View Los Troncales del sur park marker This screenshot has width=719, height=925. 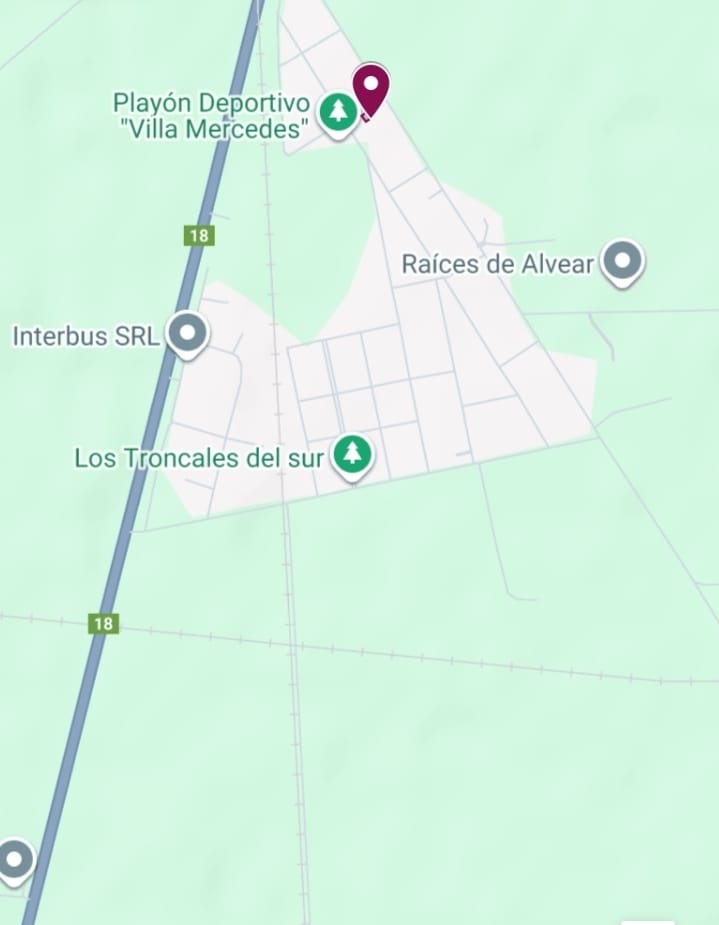351,455
